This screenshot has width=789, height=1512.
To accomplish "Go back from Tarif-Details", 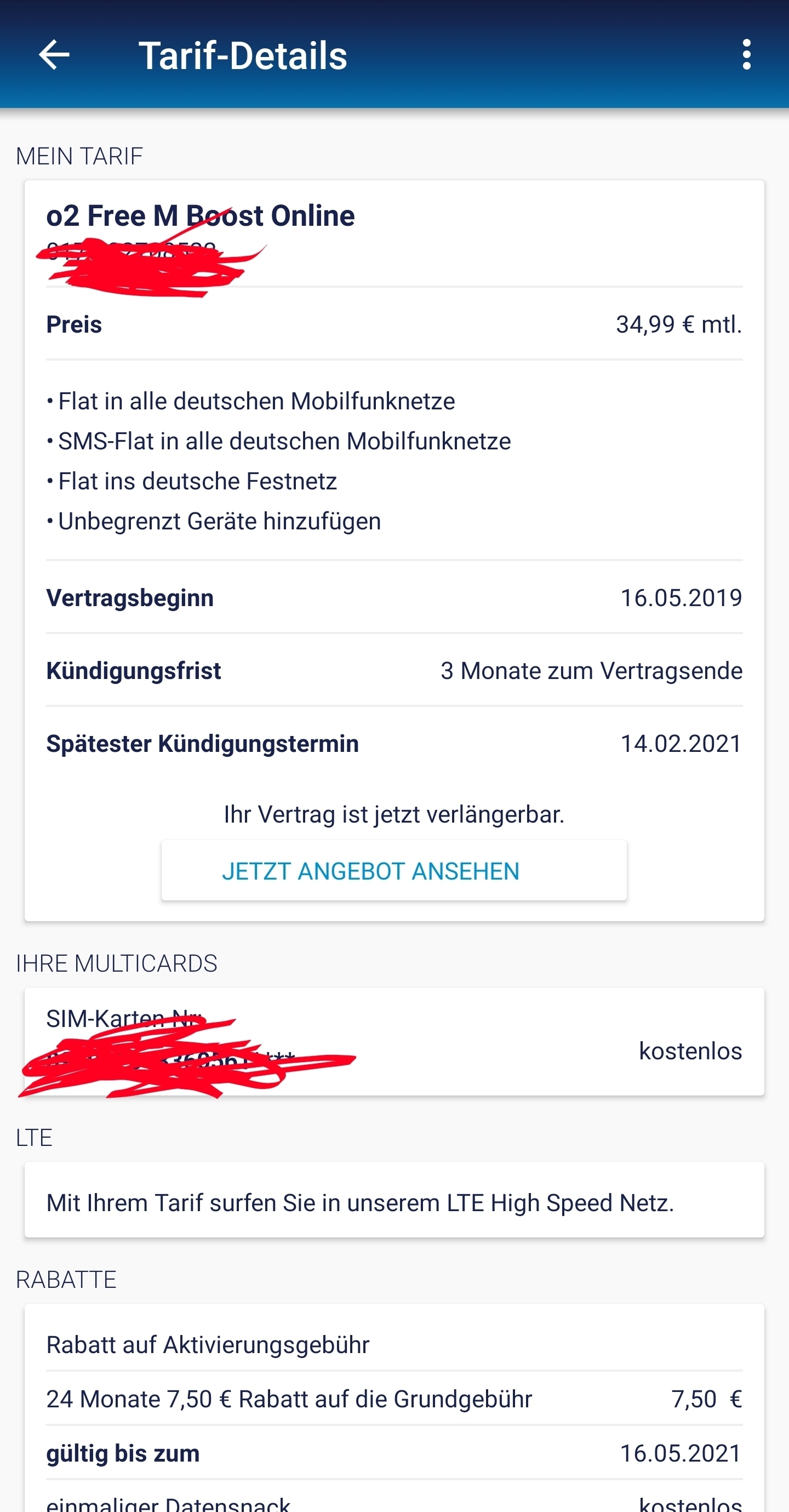I will 54,55.
